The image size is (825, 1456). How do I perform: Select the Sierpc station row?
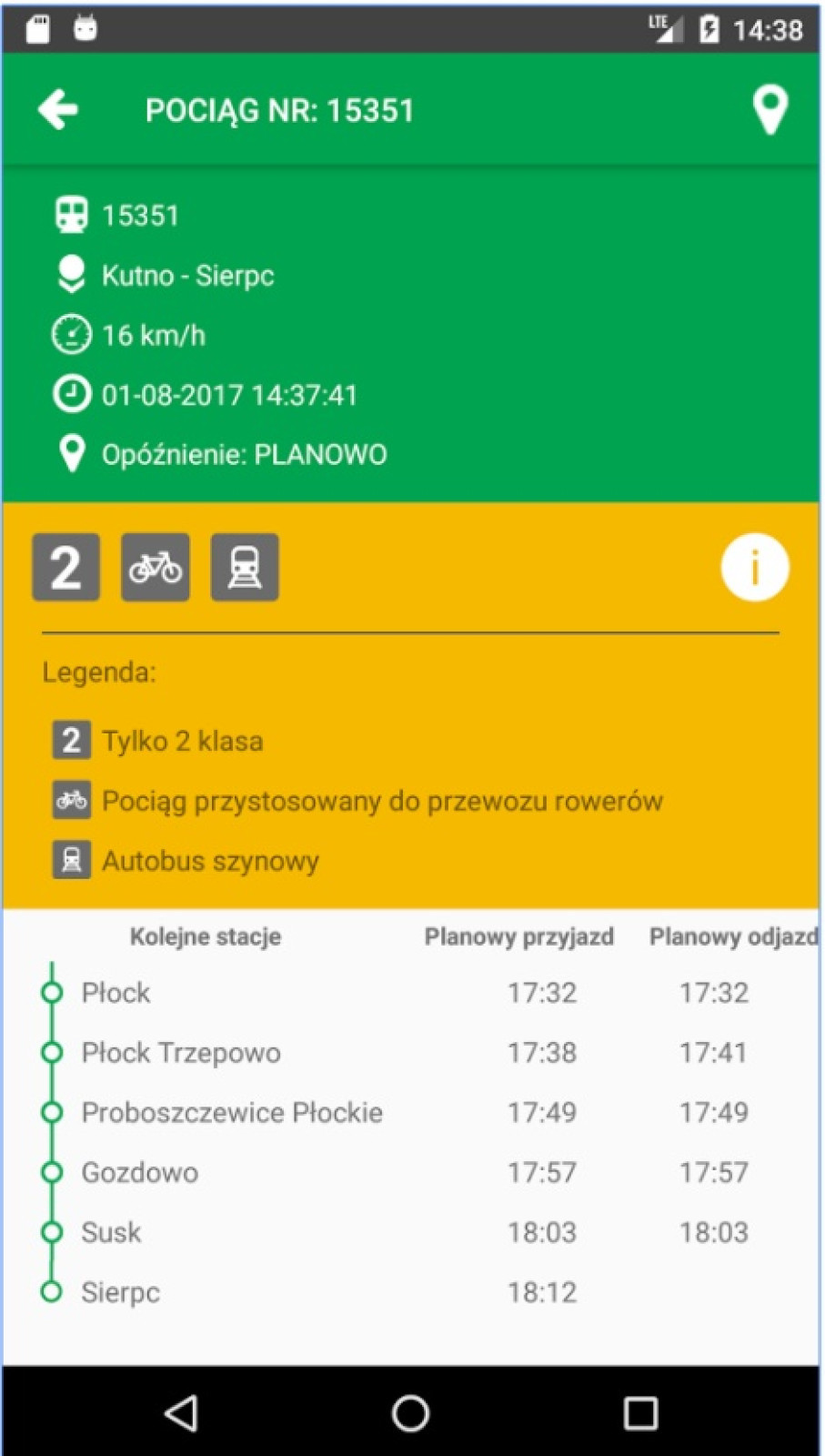[412, 1292]
